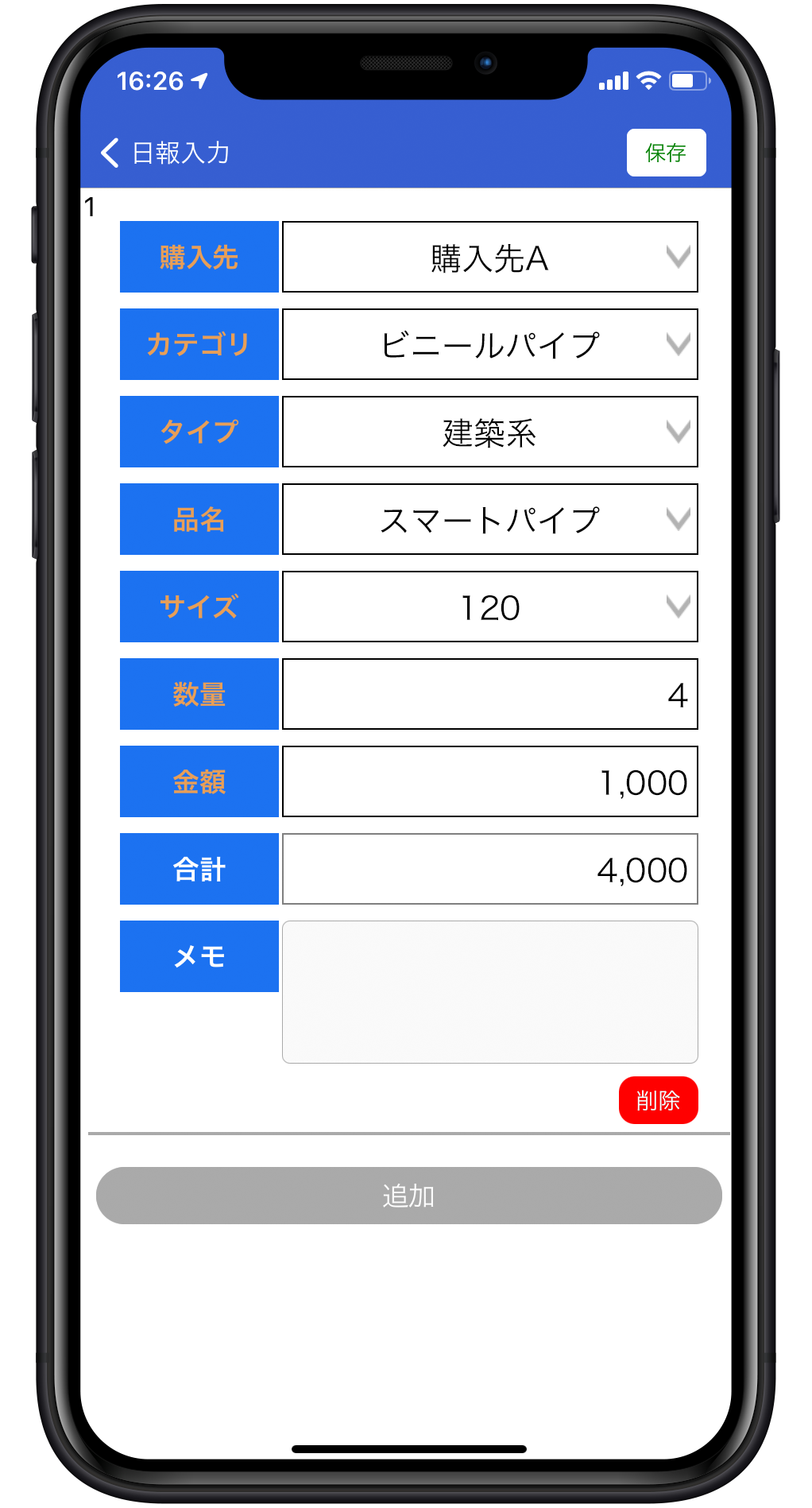Edit the 金額 amount field
812x1508 pixels.
click(489, 781)
